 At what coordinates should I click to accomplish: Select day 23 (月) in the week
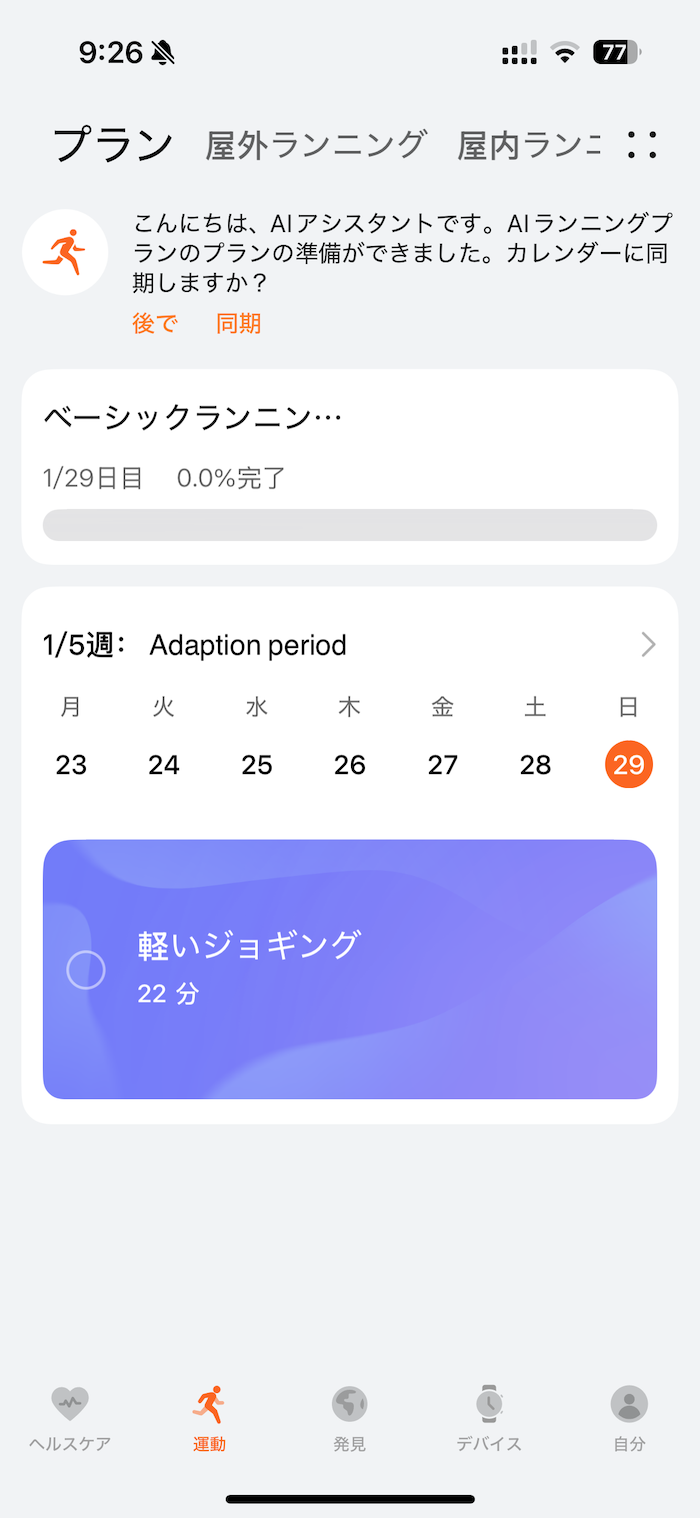pyautogui.click(x=71, y=765)
